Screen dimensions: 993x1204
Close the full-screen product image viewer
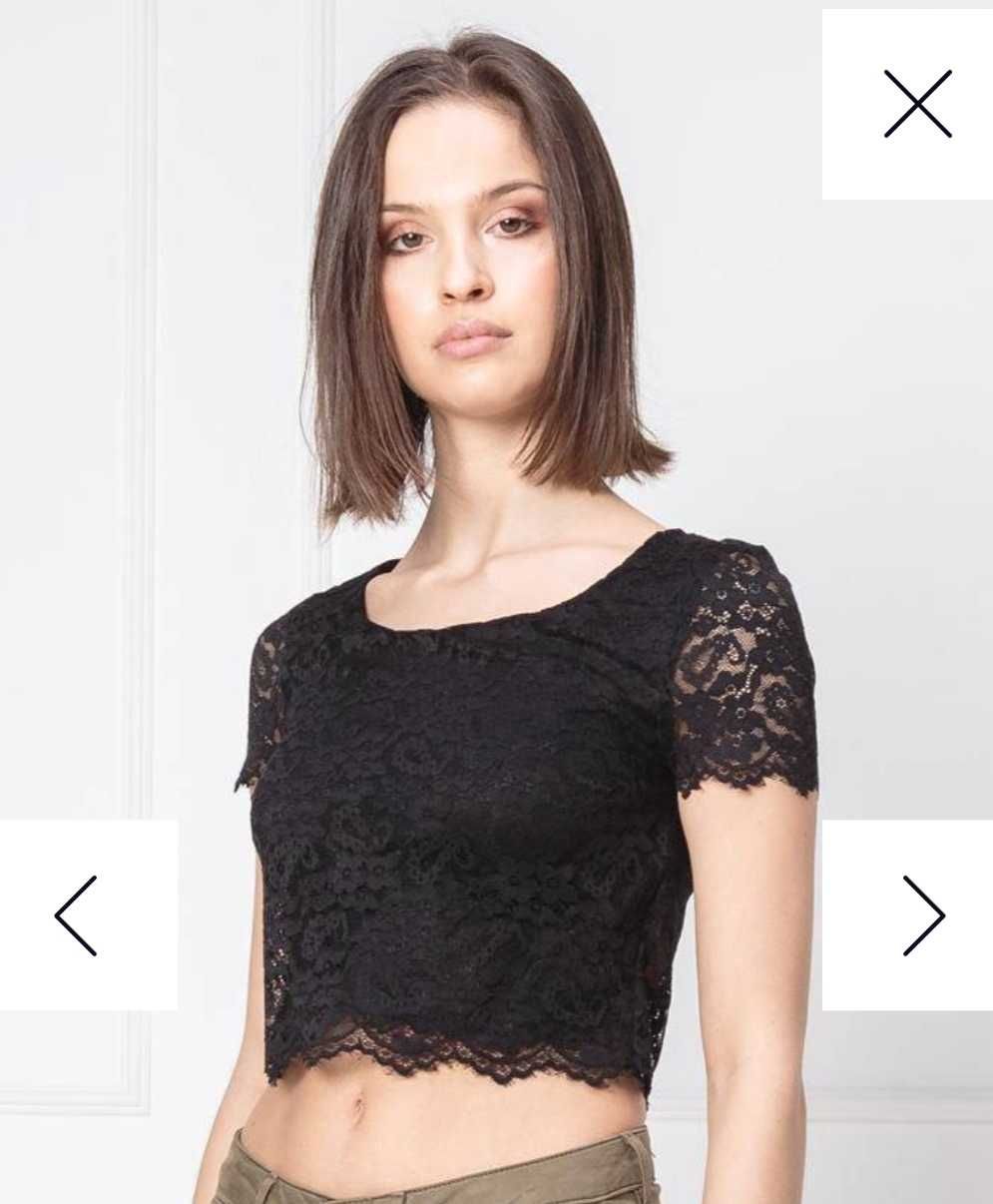click(x=917, y=104)
